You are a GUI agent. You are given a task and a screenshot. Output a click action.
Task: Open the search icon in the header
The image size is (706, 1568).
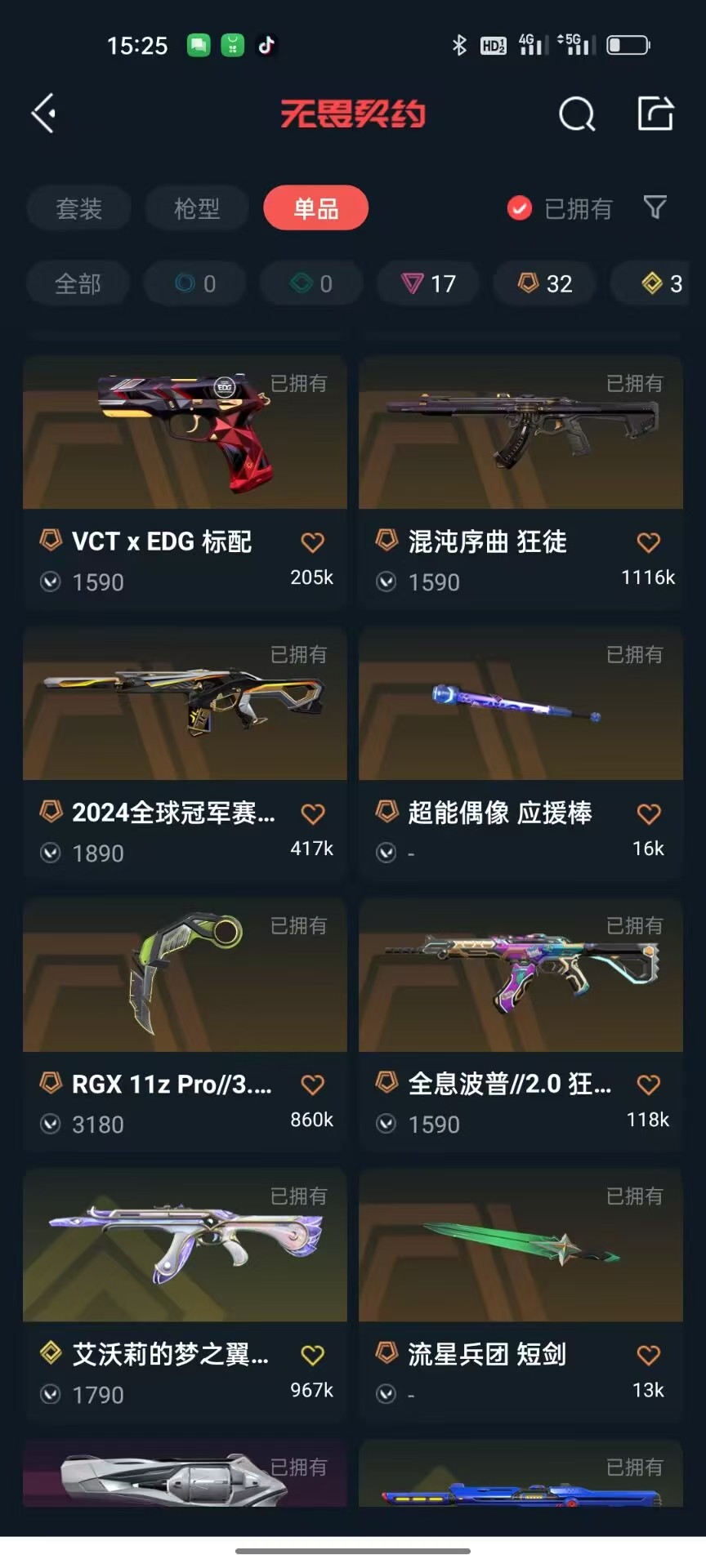pyautogui.click(x=576, y=114)
